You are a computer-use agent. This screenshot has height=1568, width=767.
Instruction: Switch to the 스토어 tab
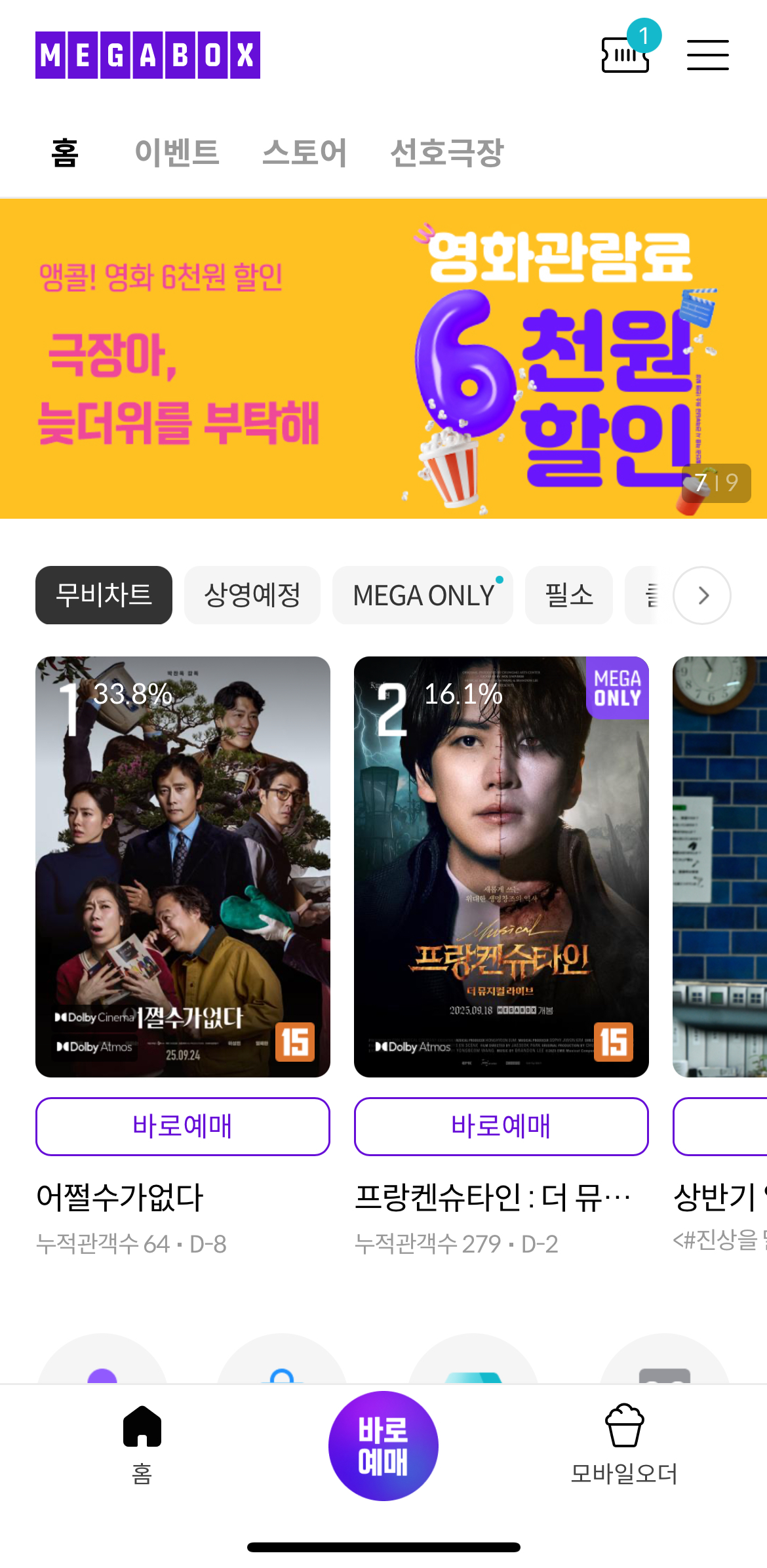tap(304, 153)
